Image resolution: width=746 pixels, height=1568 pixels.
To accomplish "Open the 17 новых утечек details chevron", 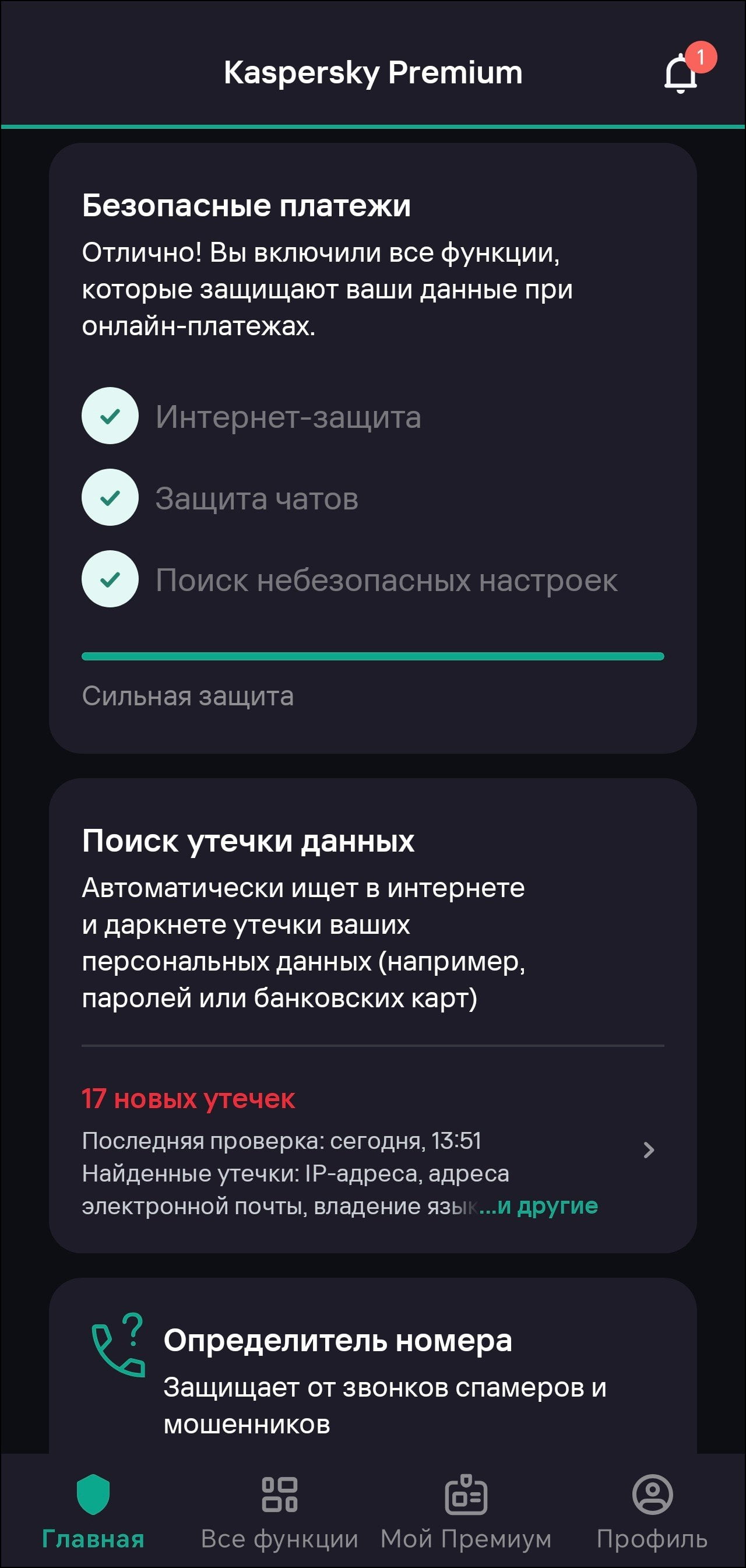I will (x=649, y=1149).
